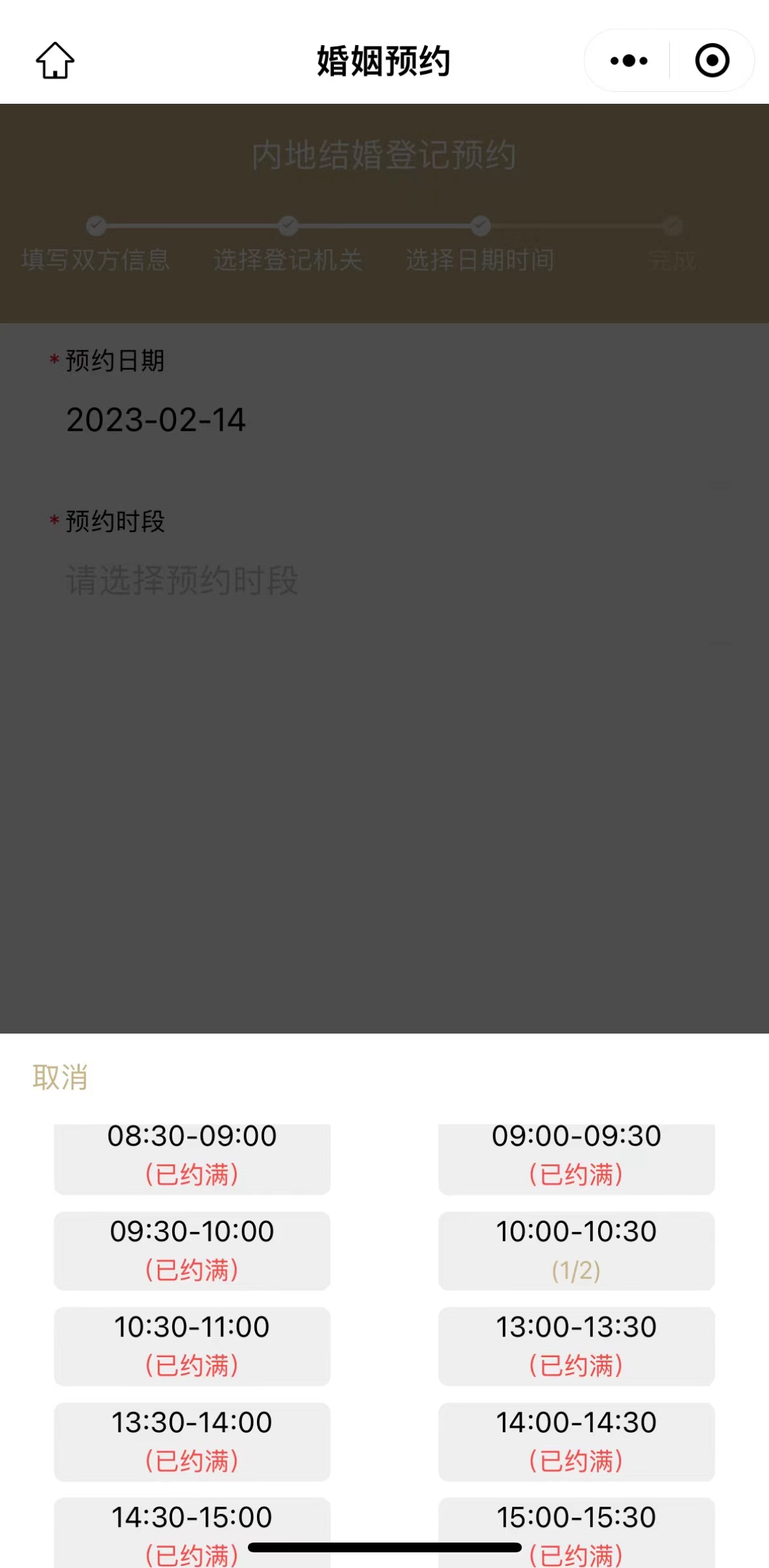Tap 取消 to dismiss the time picker
Image resolution: width=769 pixels, height=1568 pixels.
click(60, 1077)
